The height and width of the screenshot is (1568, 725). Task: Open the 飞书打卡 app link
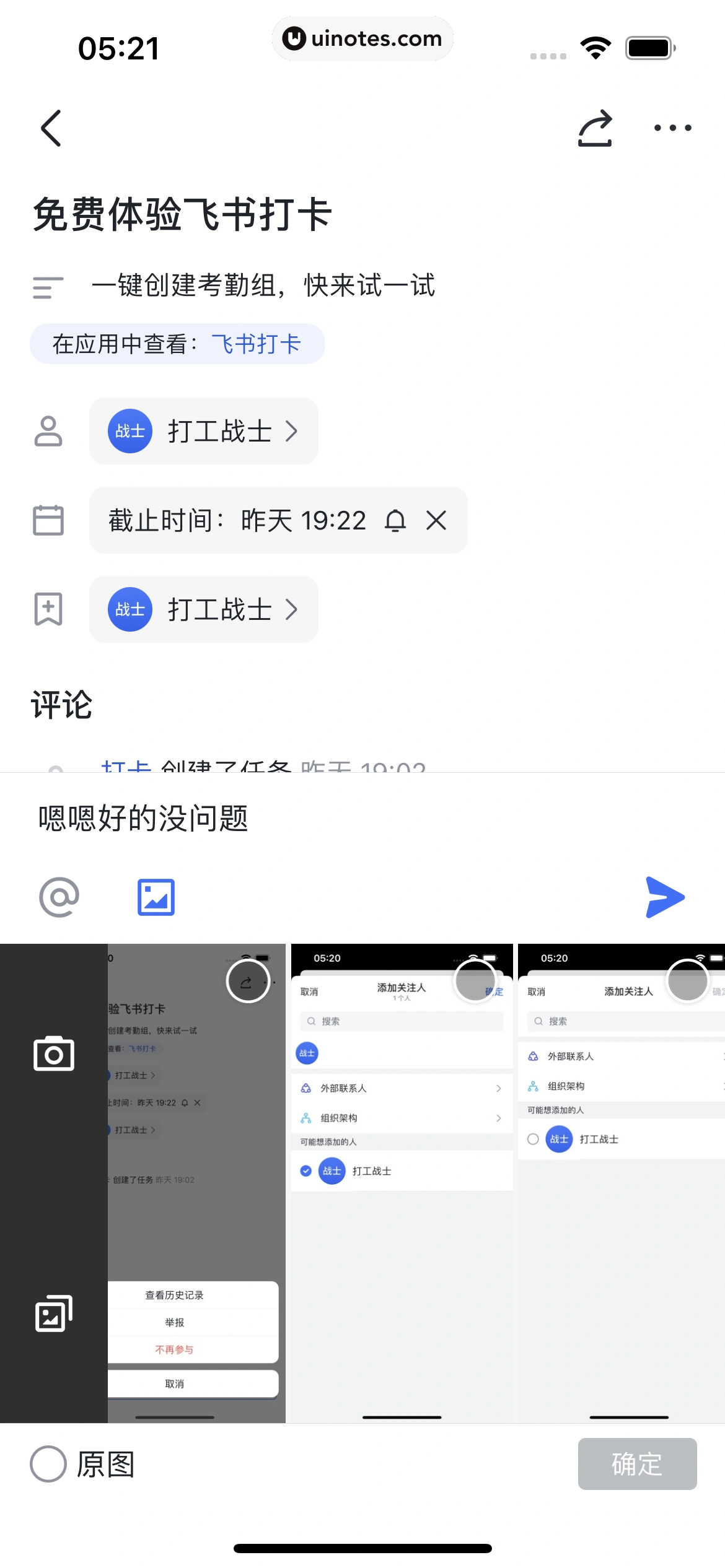click(x=255, y=343)
